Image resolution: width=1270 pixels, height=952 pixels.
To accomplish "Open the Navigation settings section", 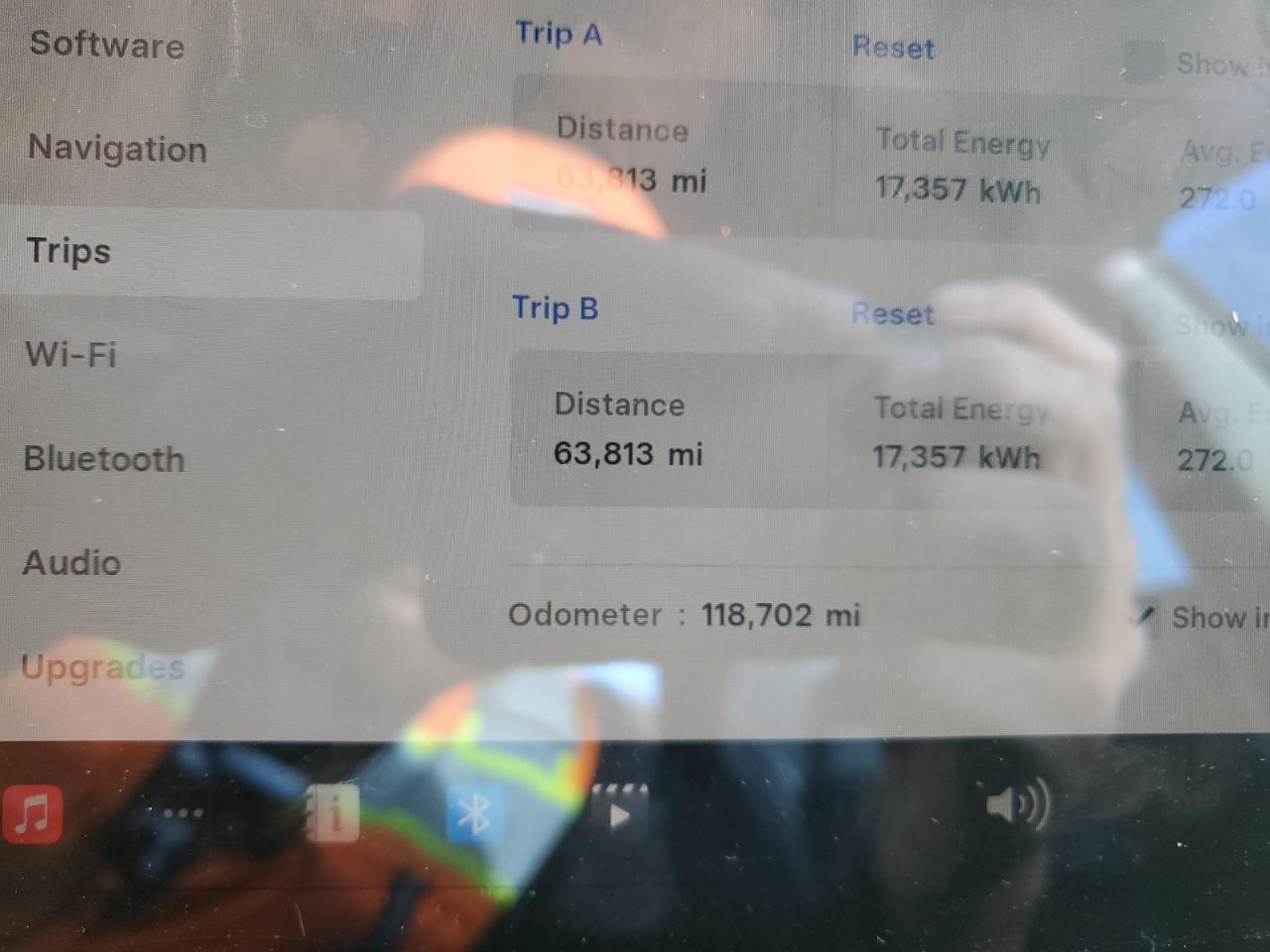I will (117, 149).
